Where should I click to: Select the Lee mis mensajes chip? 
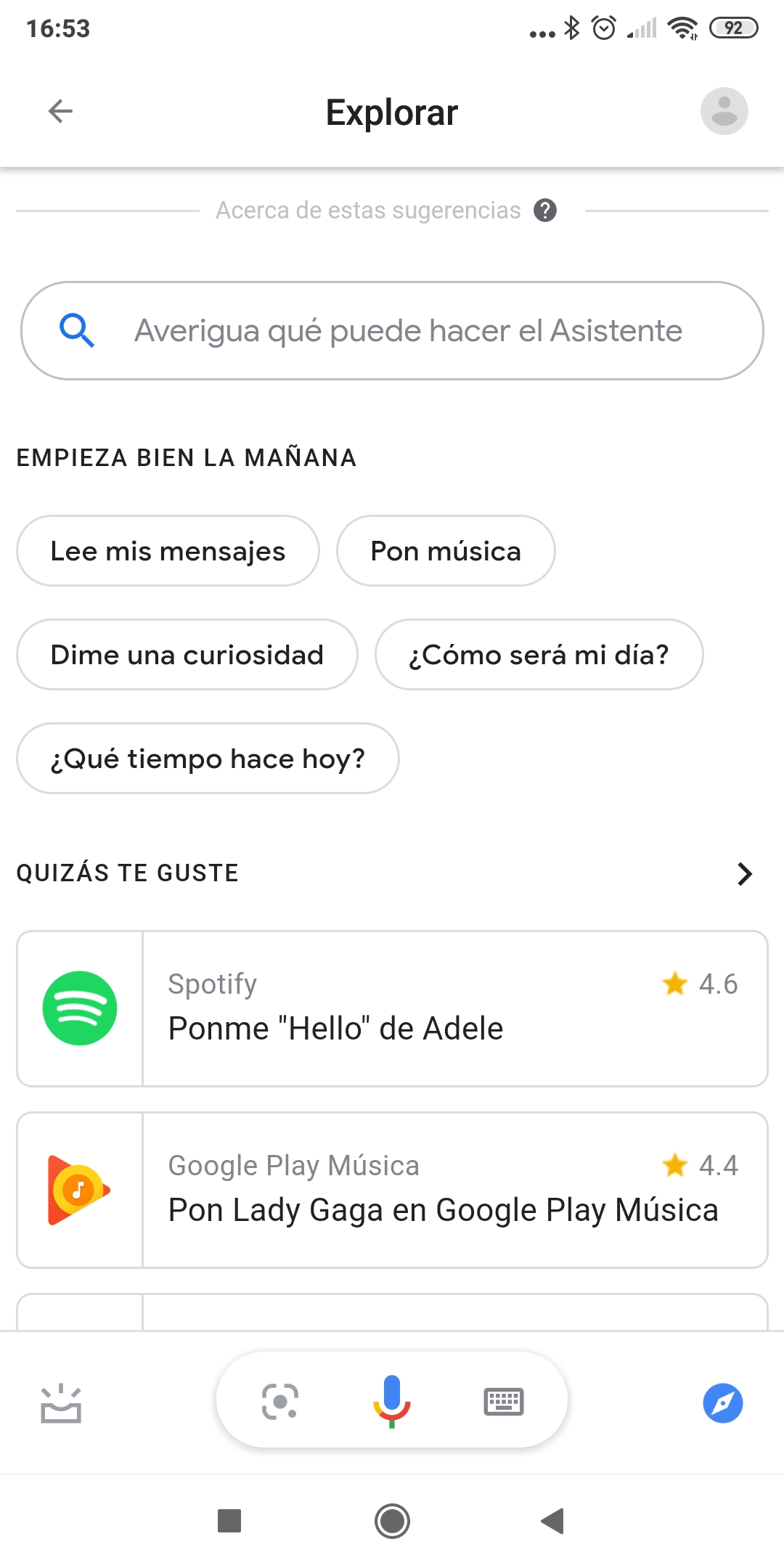click(x=168, y=551)
